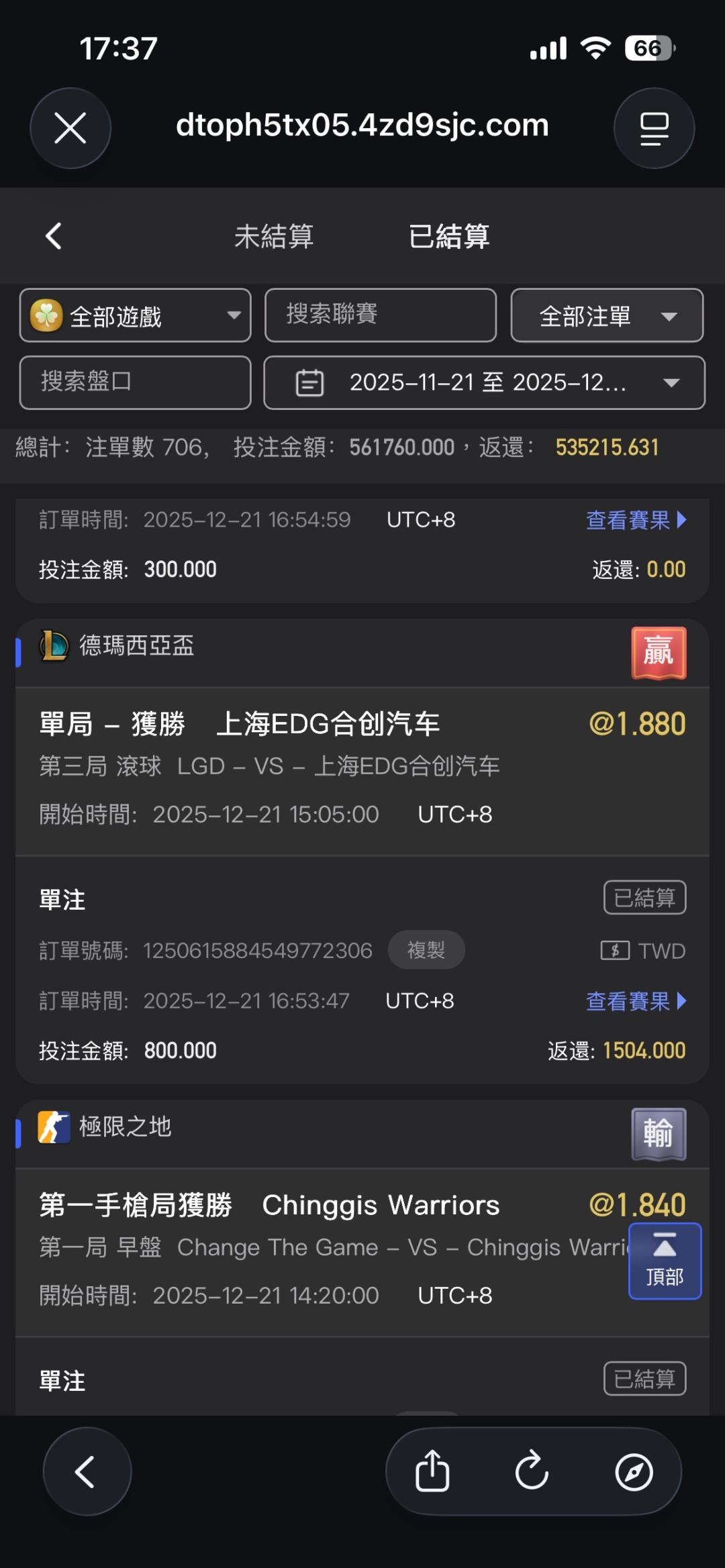
Task: Open the date range picker 2025-11-21
Action: point(484,382)
